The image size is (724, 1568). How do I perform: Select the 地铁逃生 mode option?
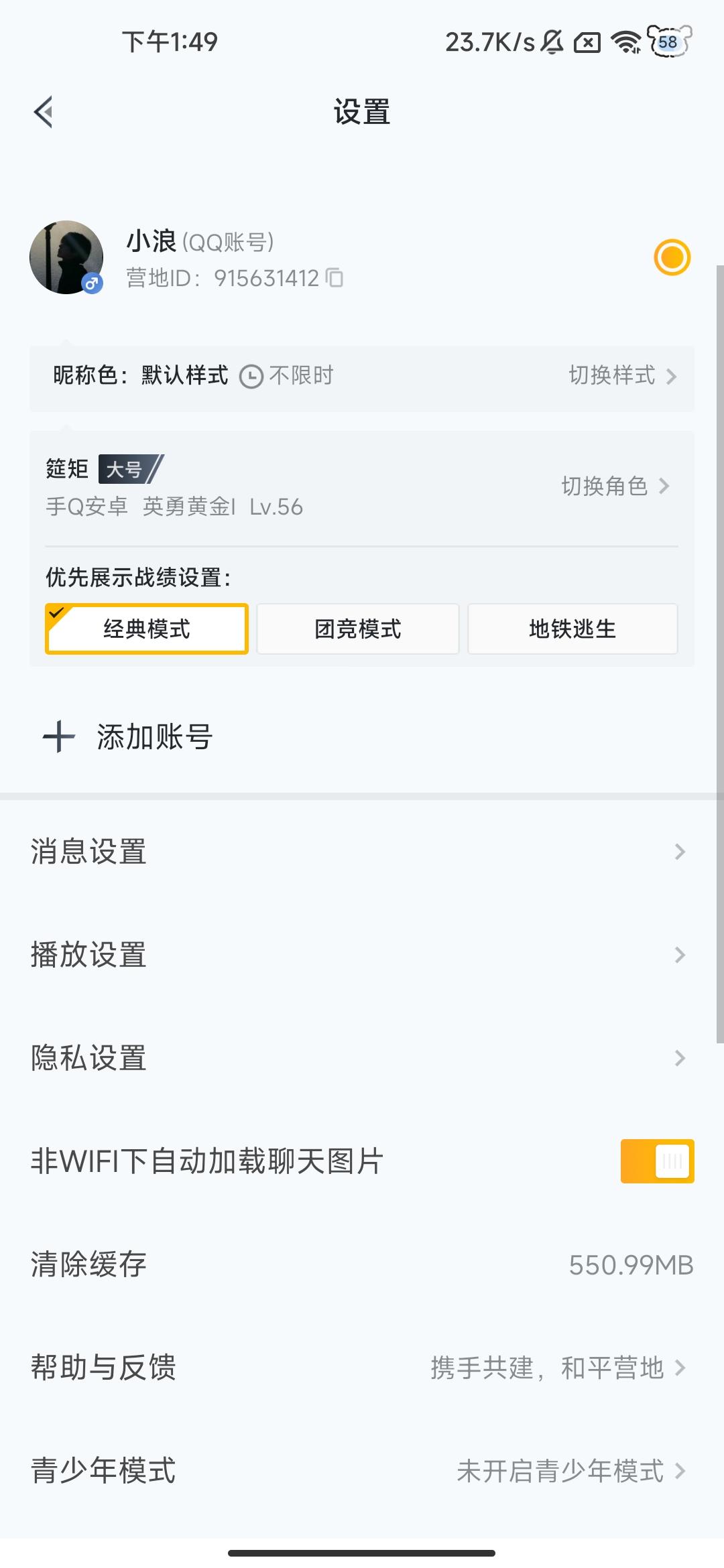572,629
